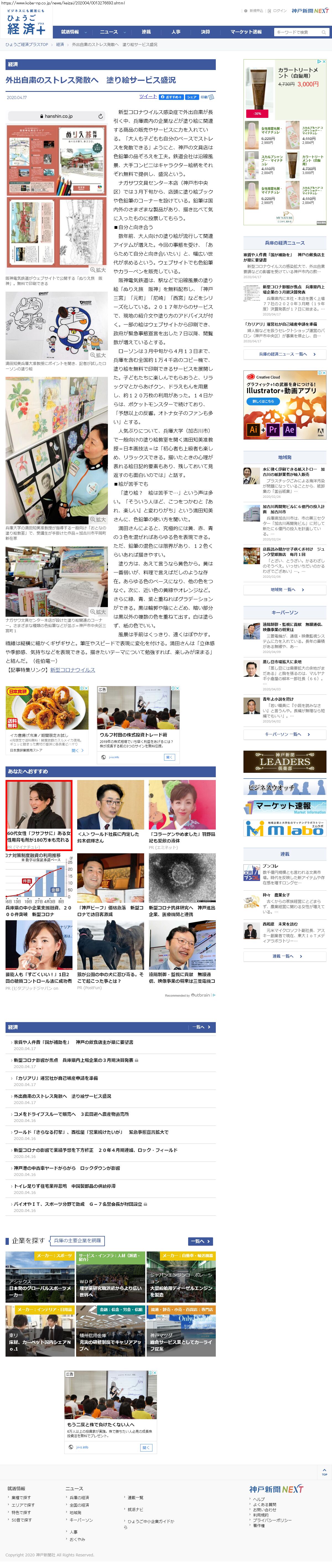Open 地域発 一覧へ list
Image resolution: width=332 pixels, height=1568 pixels.
coord(284,589)
